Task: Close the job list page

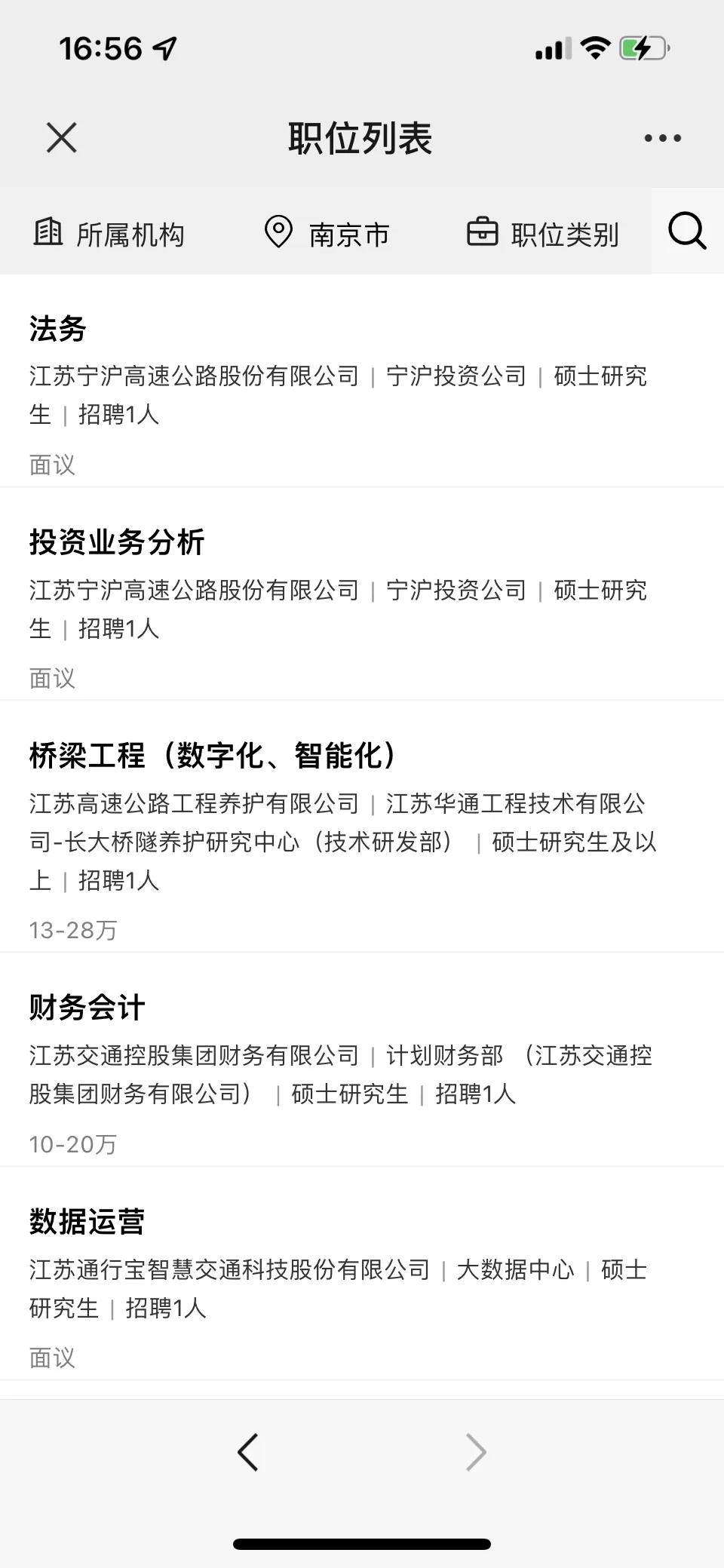Action: [x=61, y=138]
